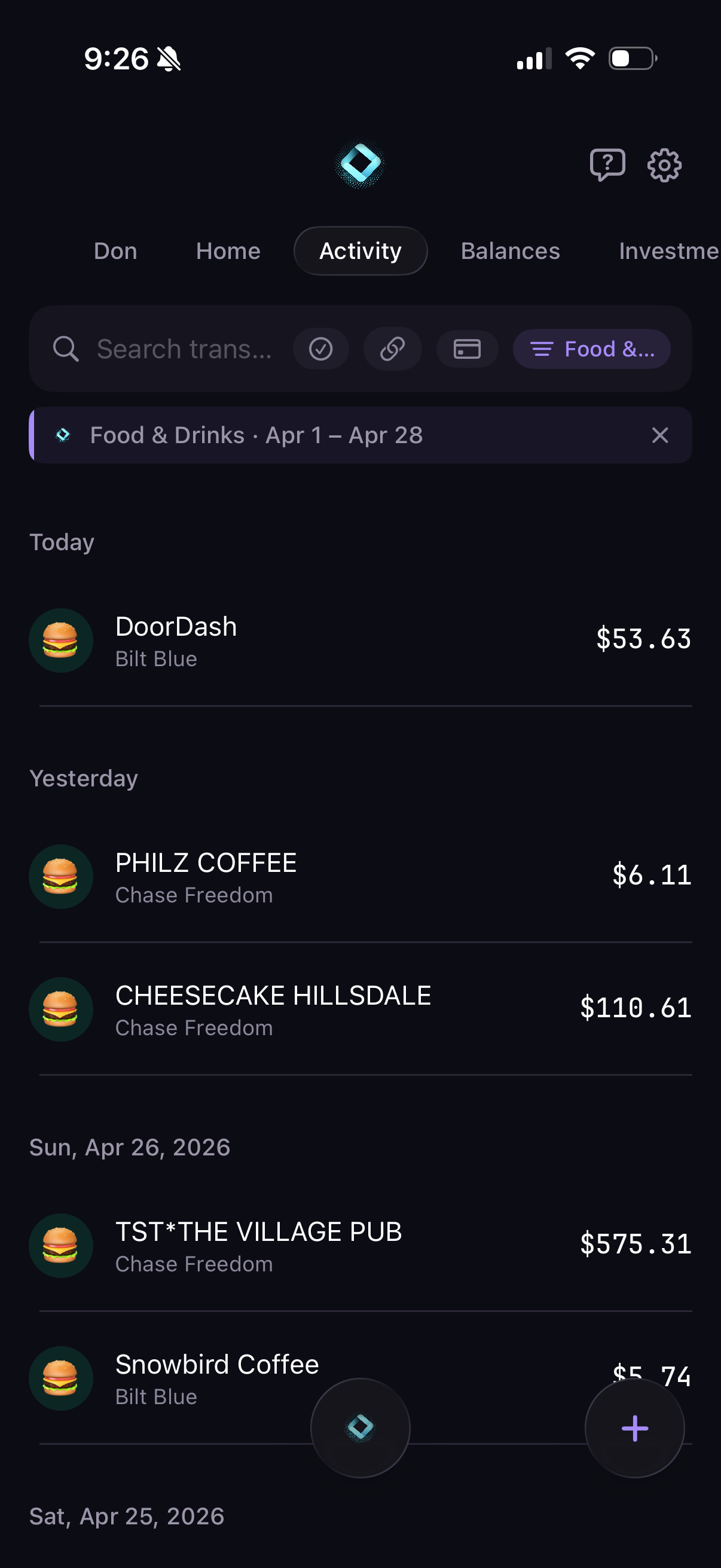Open the Investments tab
Screen dimensions: 721x1568
tap(667, 251)
